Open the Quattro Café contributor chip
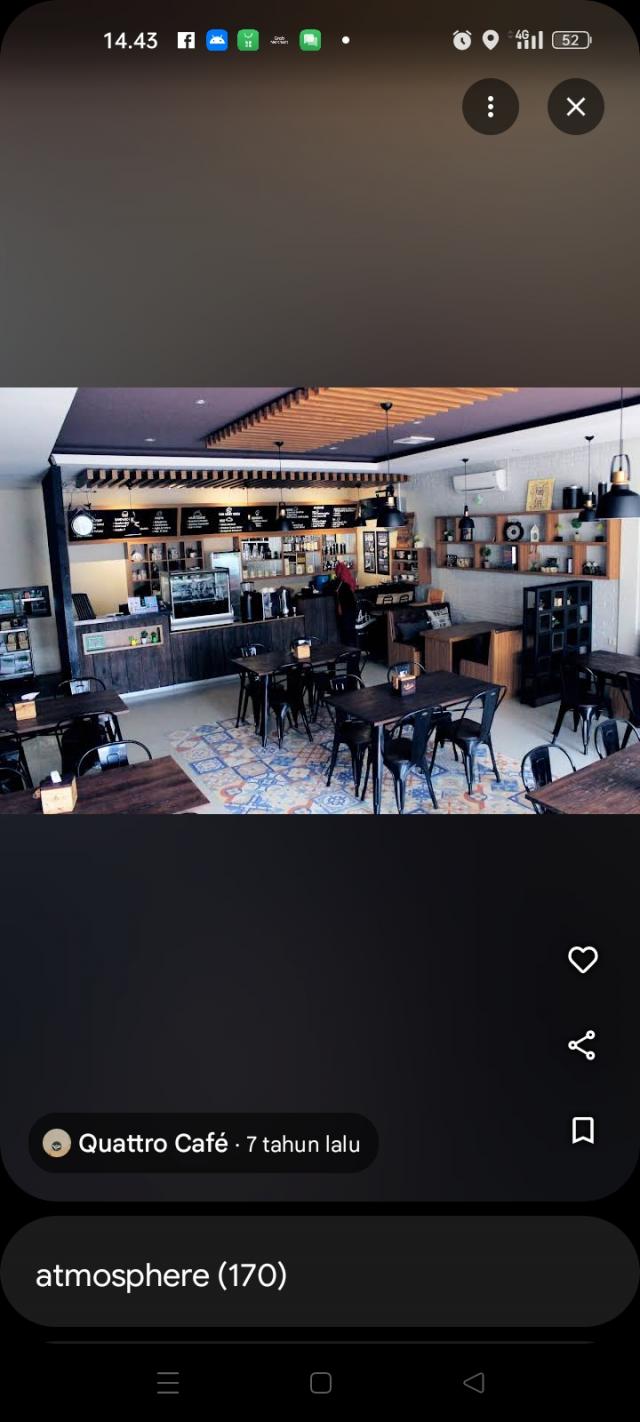Viewport: 640px width, 1422px height. [x=203, y=1143]
